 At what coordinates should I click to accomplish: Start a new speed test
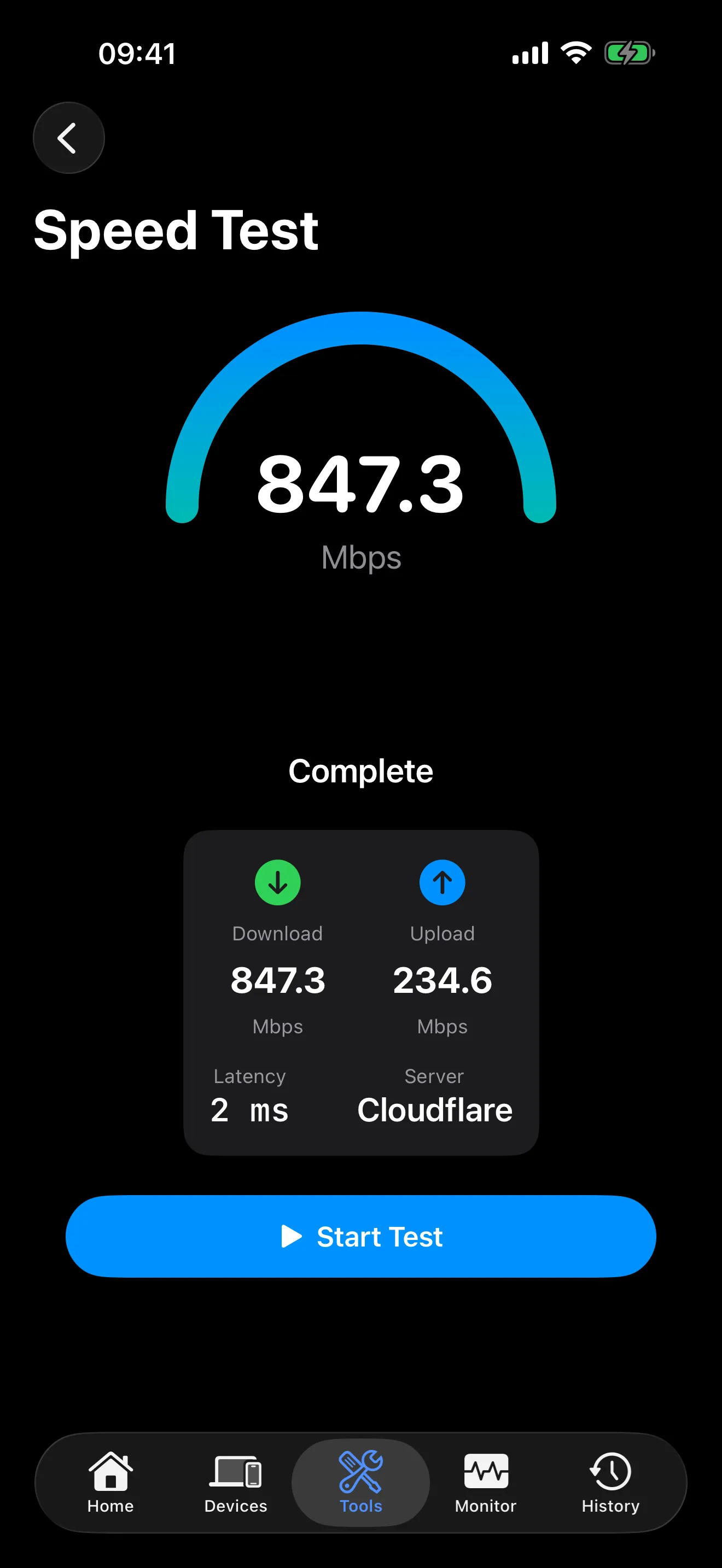[x=360, y=1236]
